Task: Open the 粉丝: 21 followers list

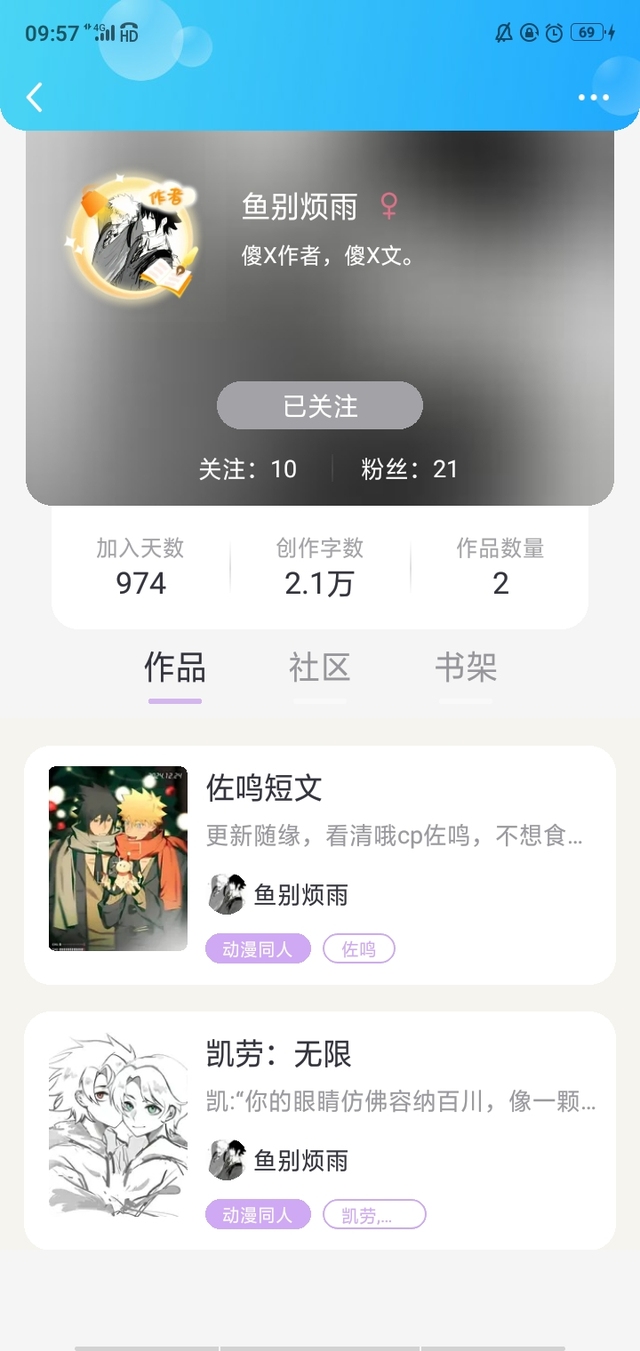Action: click(409, 469)
